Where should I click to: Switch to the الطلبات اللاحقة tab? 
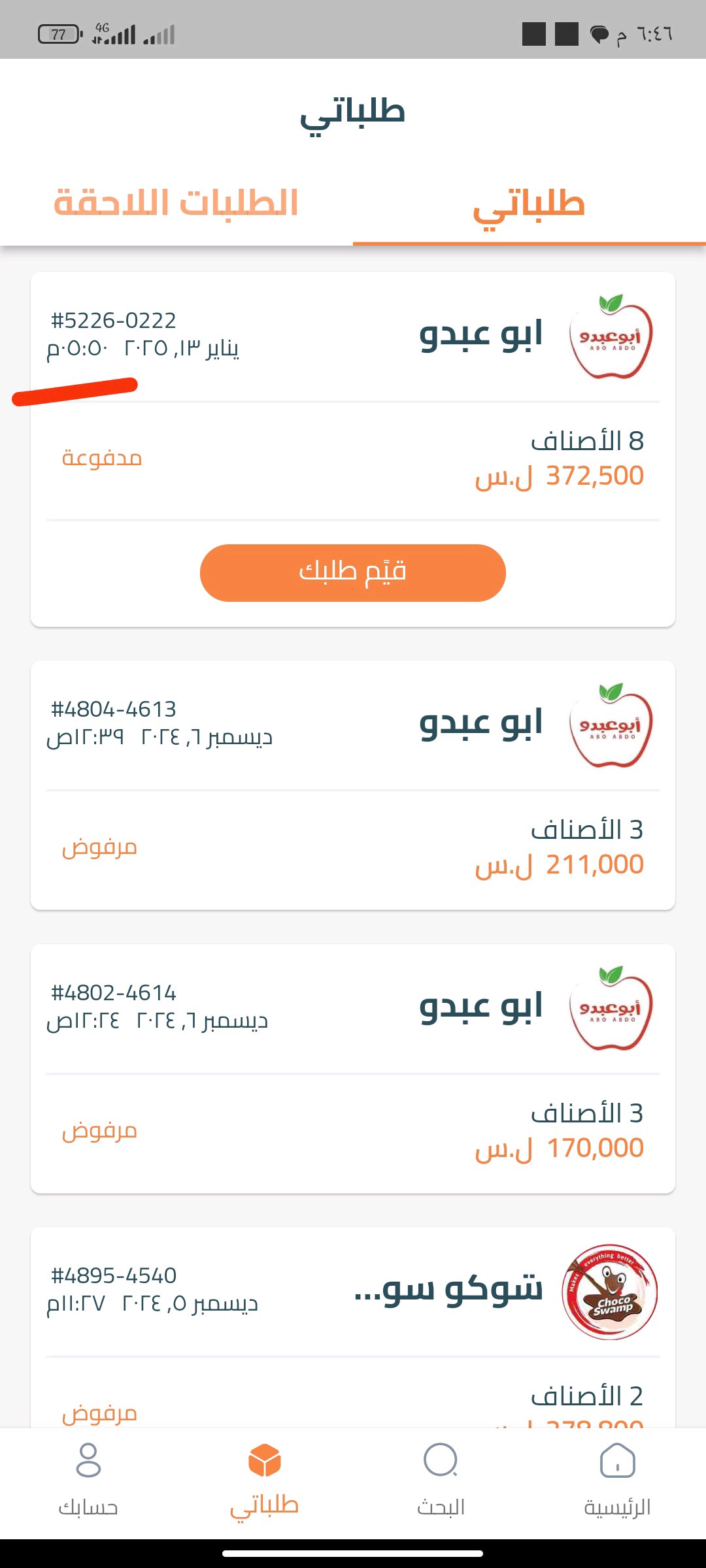176,203
